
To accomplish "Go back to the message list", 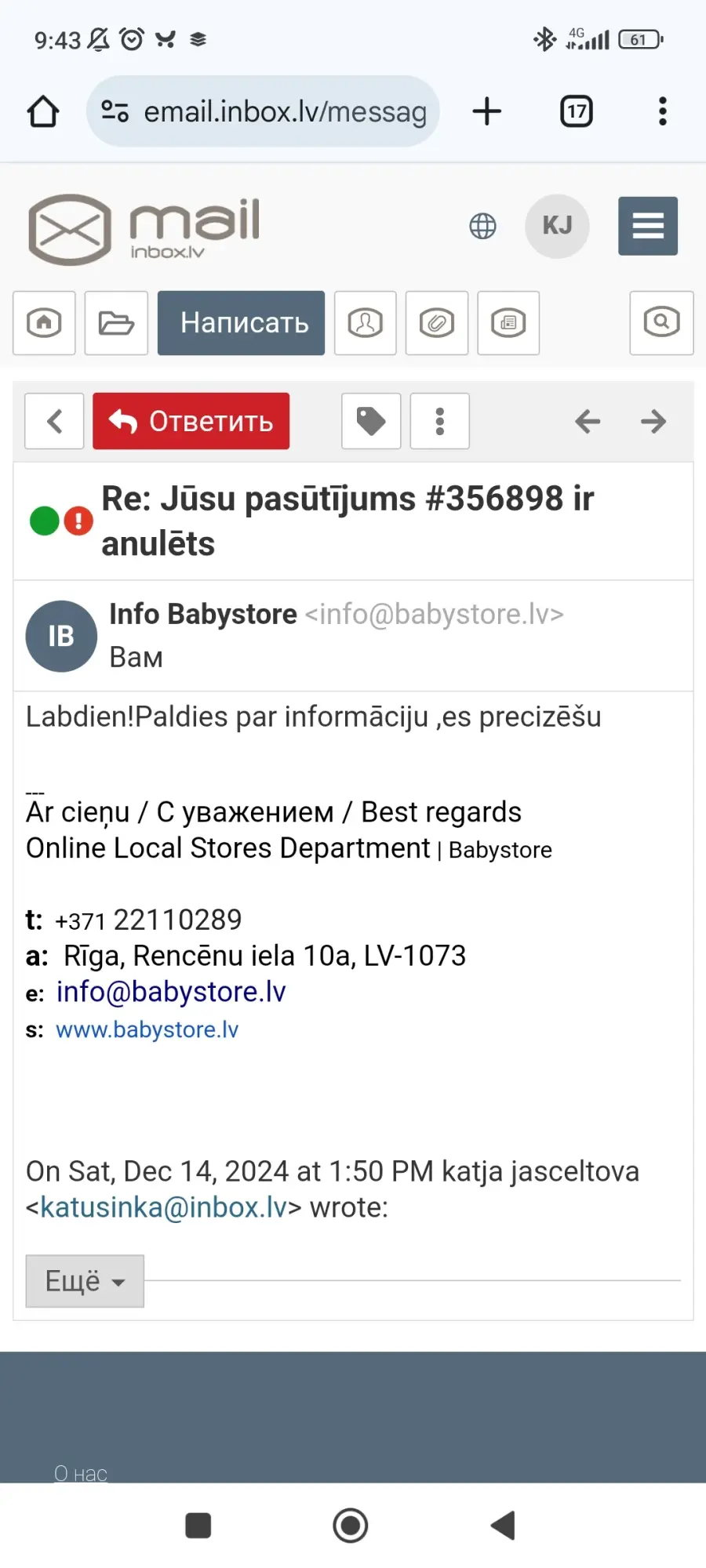I will click(x=54, y=421).
